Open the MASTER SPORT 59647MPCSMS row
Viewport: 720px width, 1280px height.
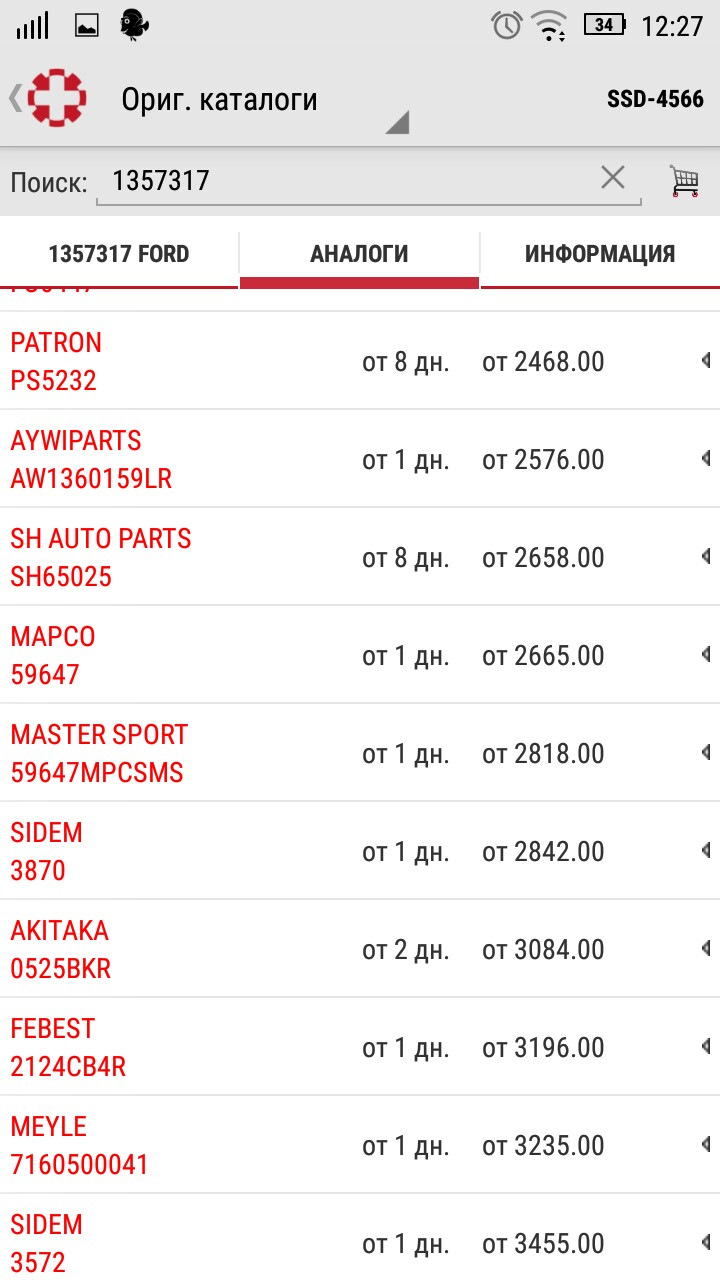(x=360, y=753)
